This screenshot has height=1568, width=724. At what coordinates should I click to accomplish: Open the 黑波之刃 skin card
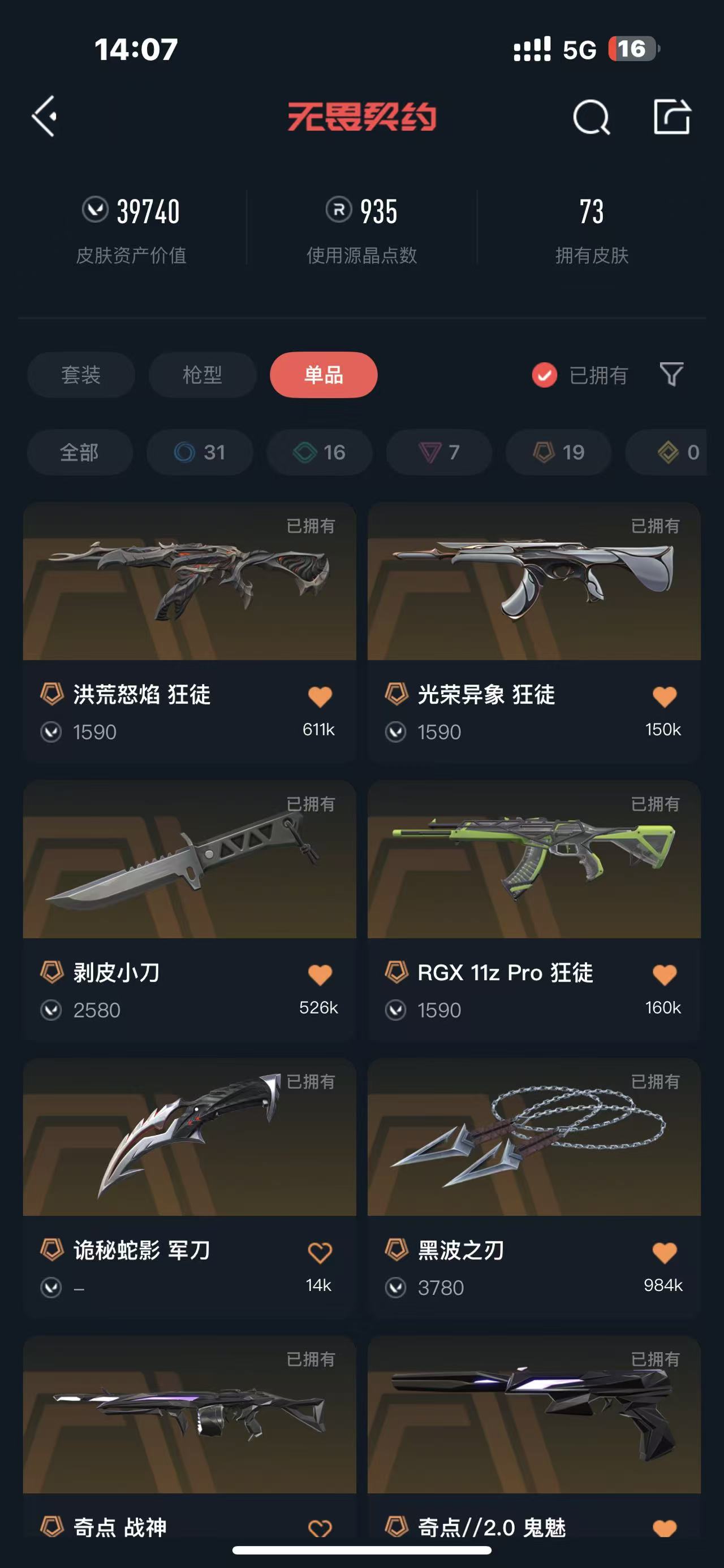534,1188
